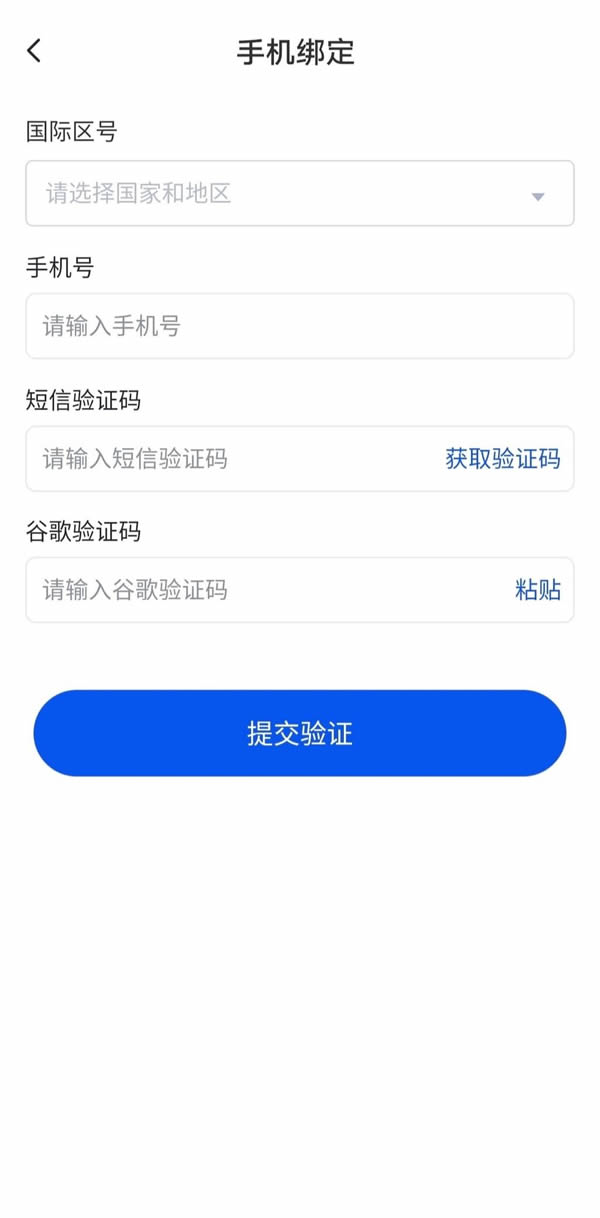The height and width of the screenshot is (1218, 600).
Task: Focus the phone number input field
Action: [x=300, y=326]
